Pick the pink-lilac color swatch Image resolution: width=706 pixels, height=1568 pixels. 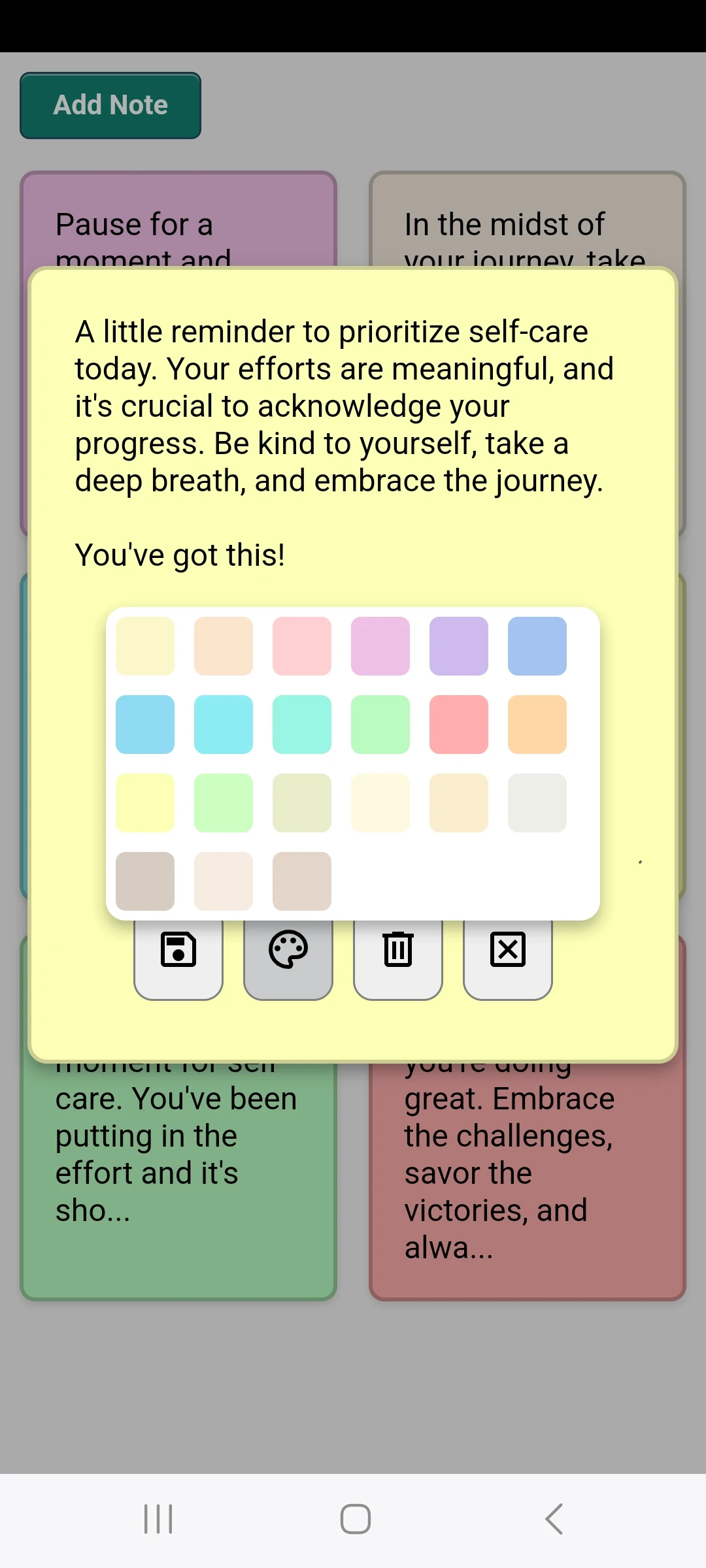tap(380, 646)
